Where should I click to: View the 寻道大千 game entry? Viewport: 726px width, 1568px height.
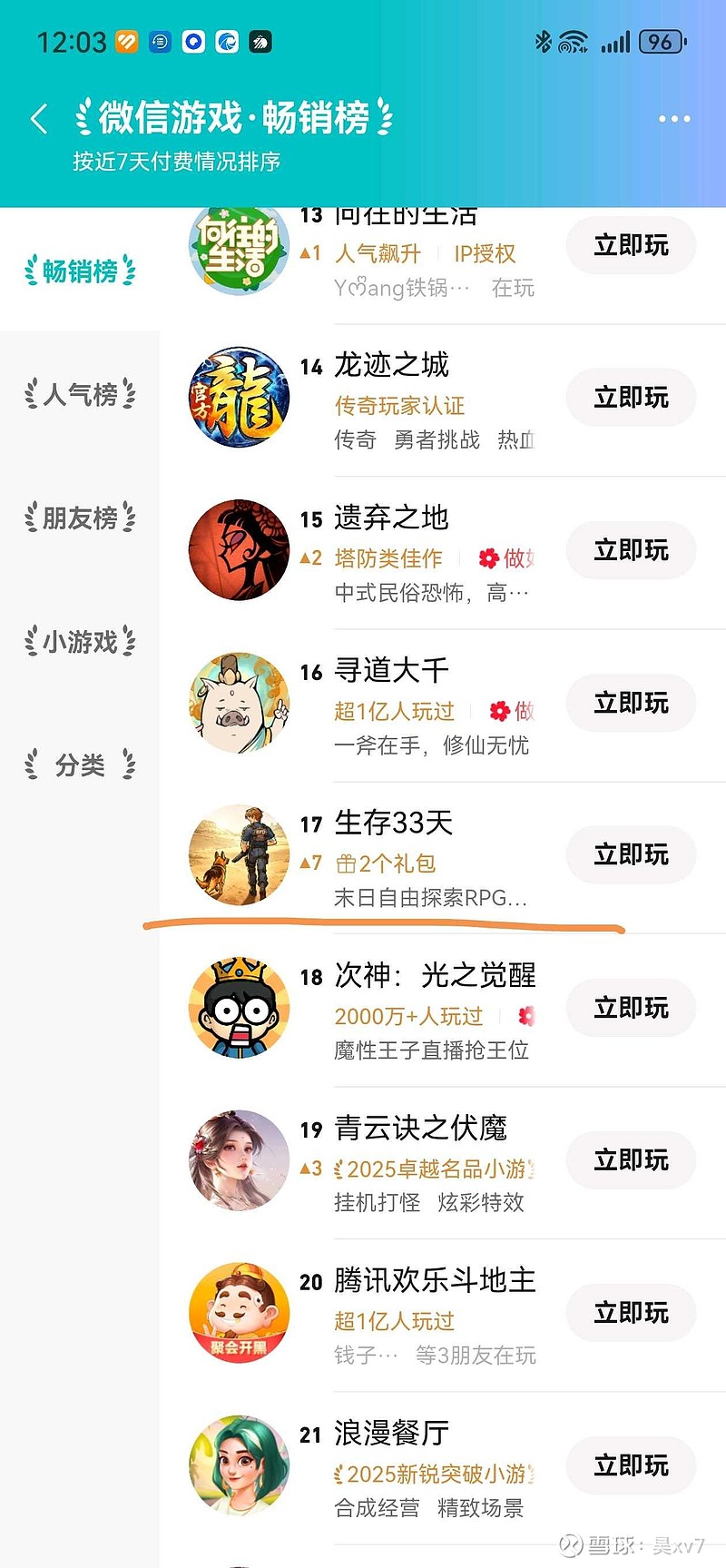[391, 671]
